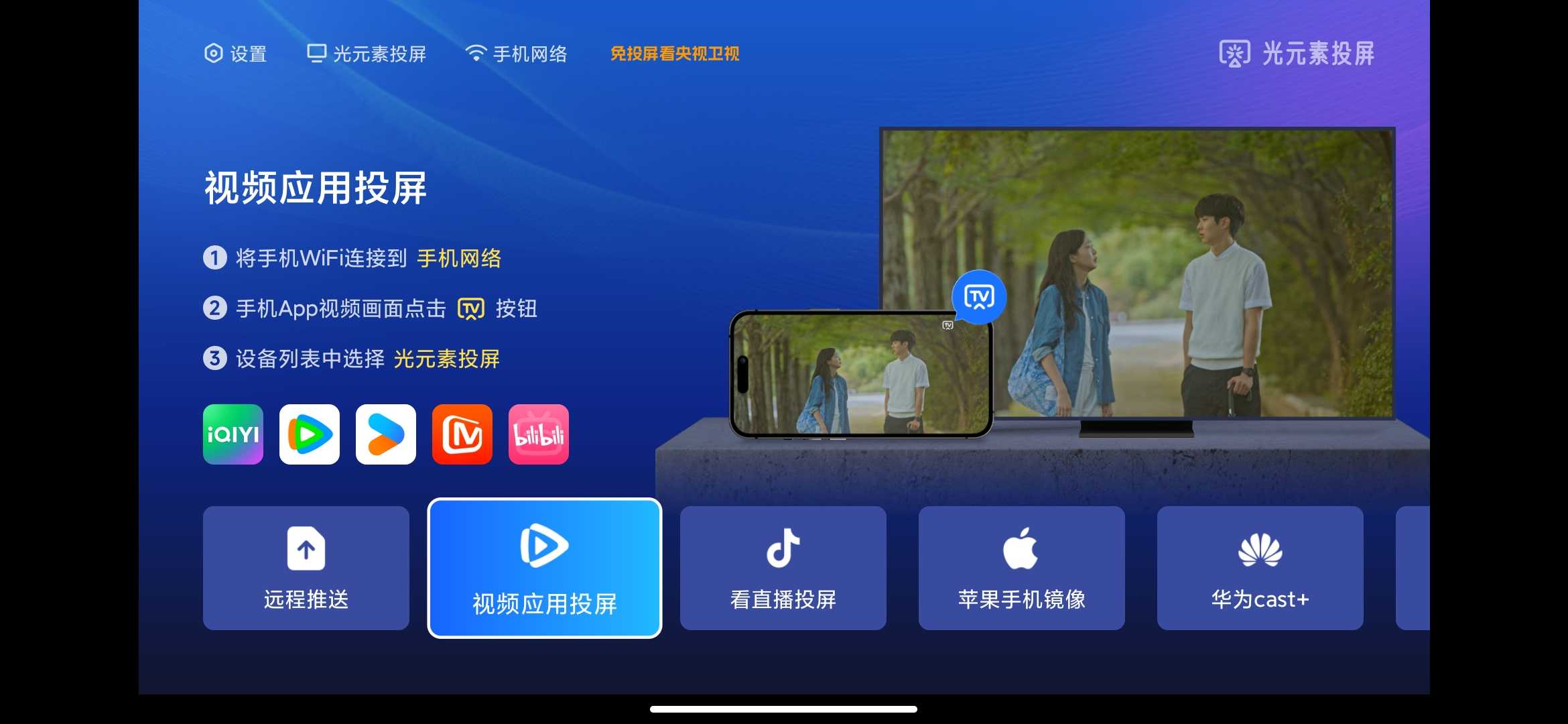Open 华为cast+ card
The width and height of the screenshot is (1568, 724).
tap(1260, 568)
